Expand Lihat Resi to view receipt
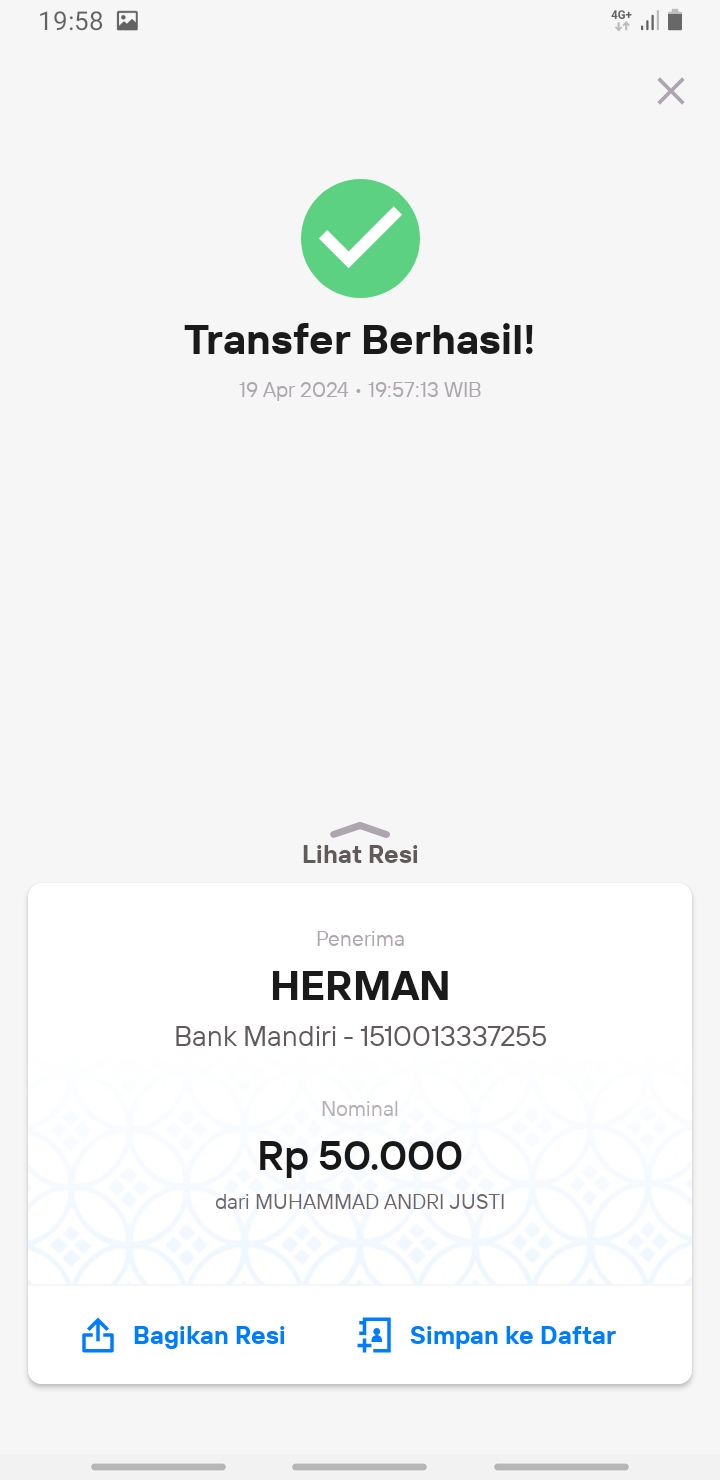Screen dimensions: 720x1480 (x=360, y=844)
